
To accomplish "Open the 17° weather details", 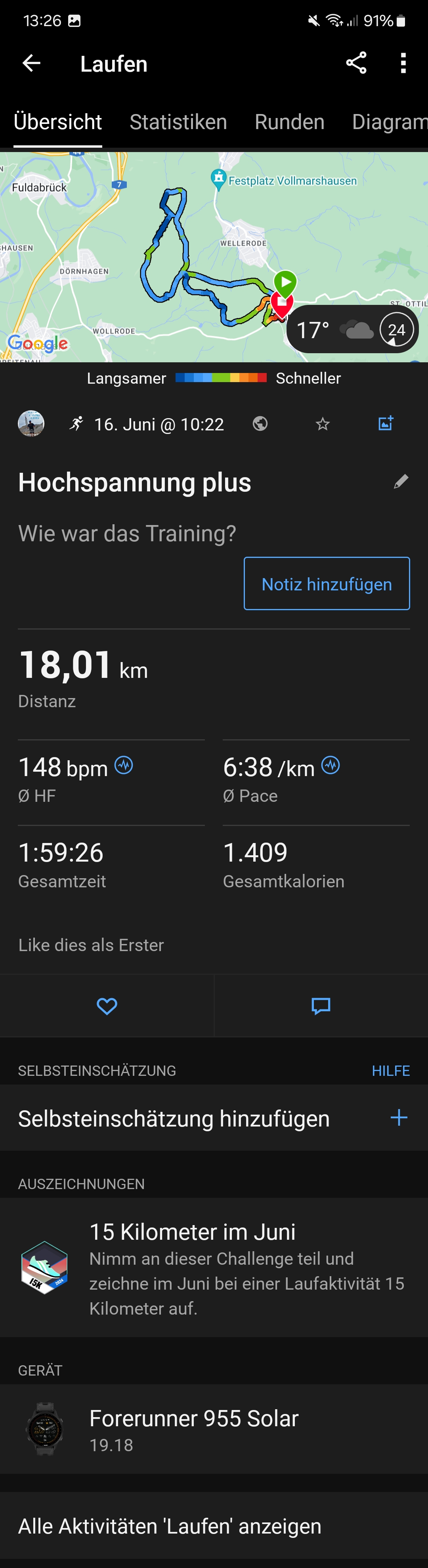I will (352, 330).
